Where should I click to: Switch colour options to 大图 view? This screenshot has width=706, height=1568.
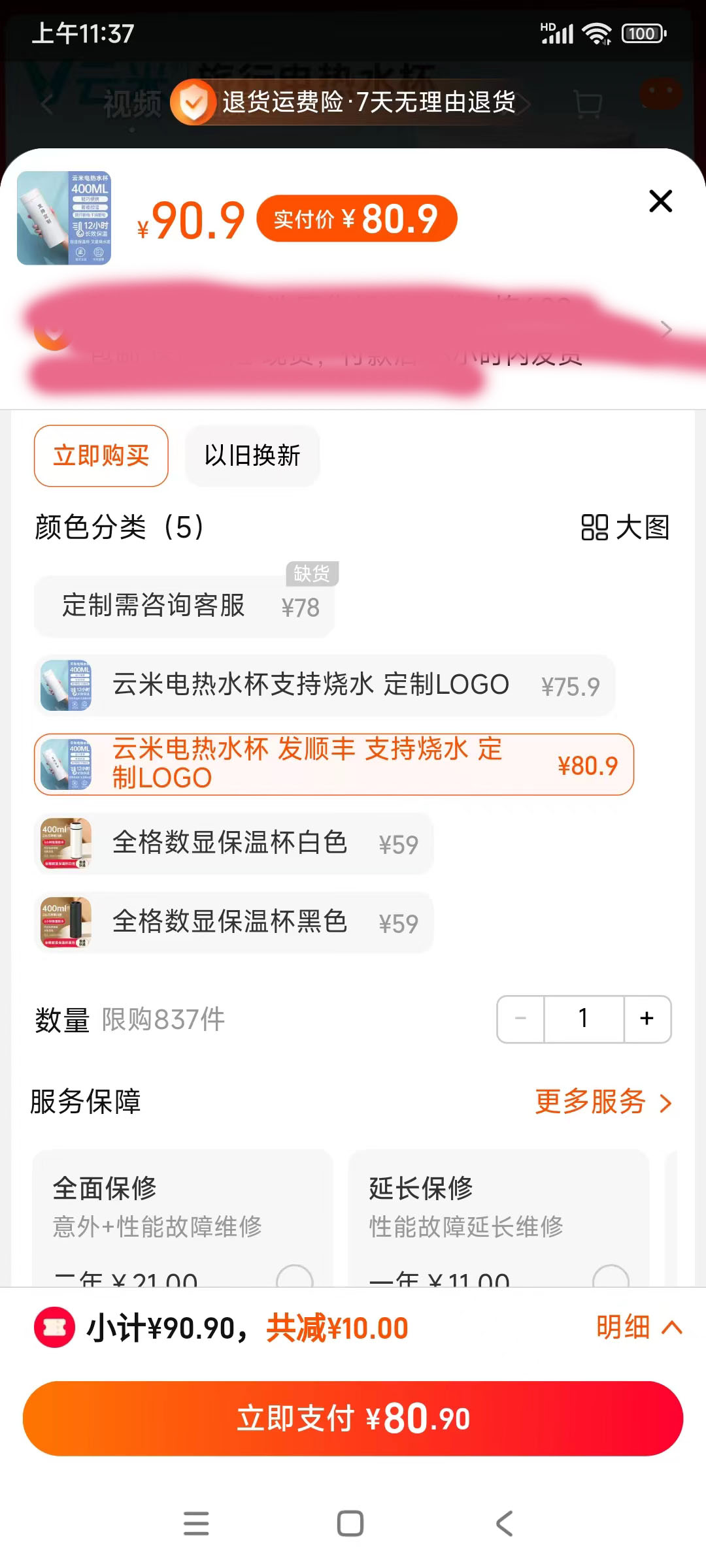click(x=626, y=527)
